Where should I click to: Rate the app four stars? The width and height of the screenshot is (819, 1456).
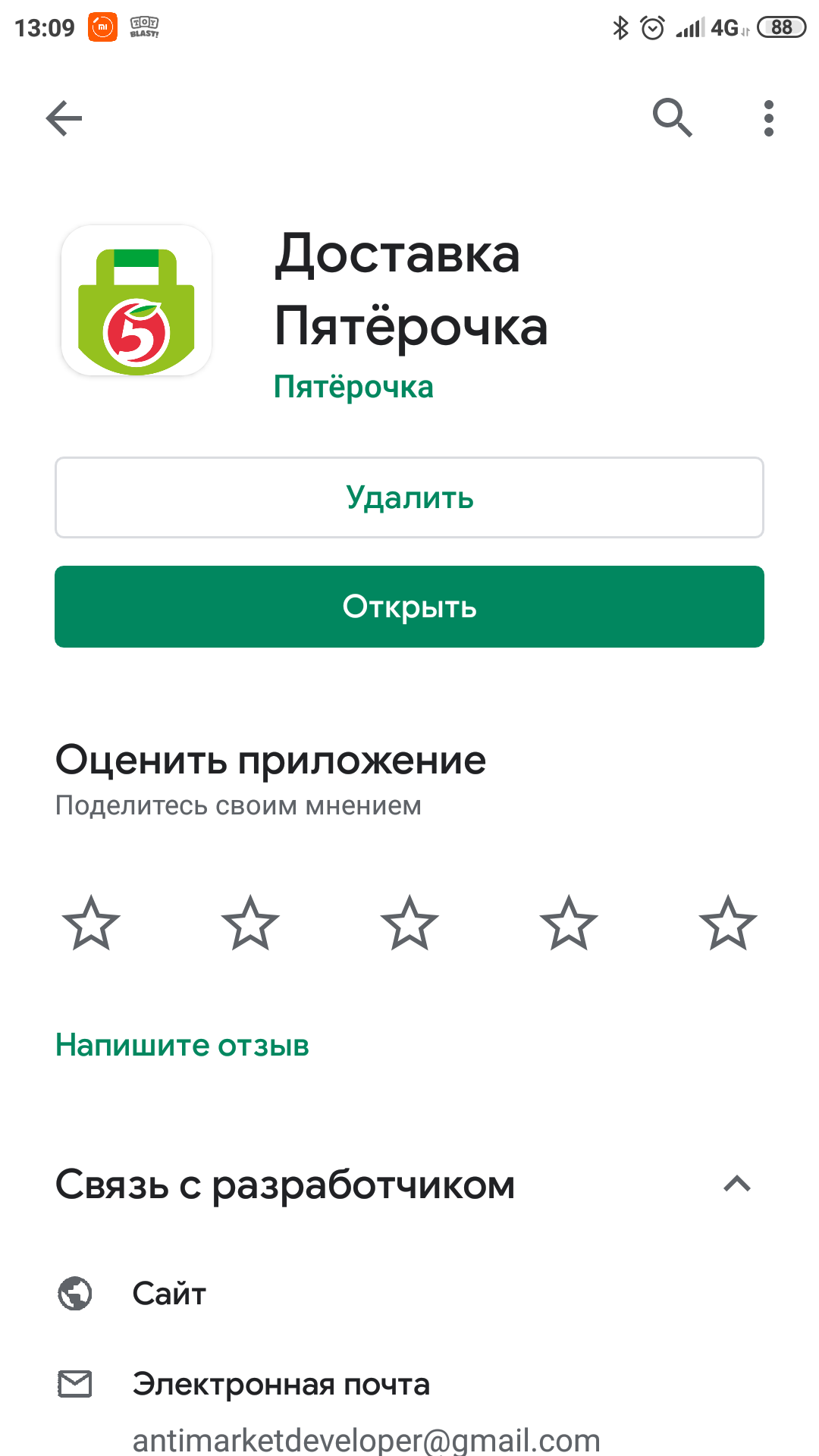point(569,923)
